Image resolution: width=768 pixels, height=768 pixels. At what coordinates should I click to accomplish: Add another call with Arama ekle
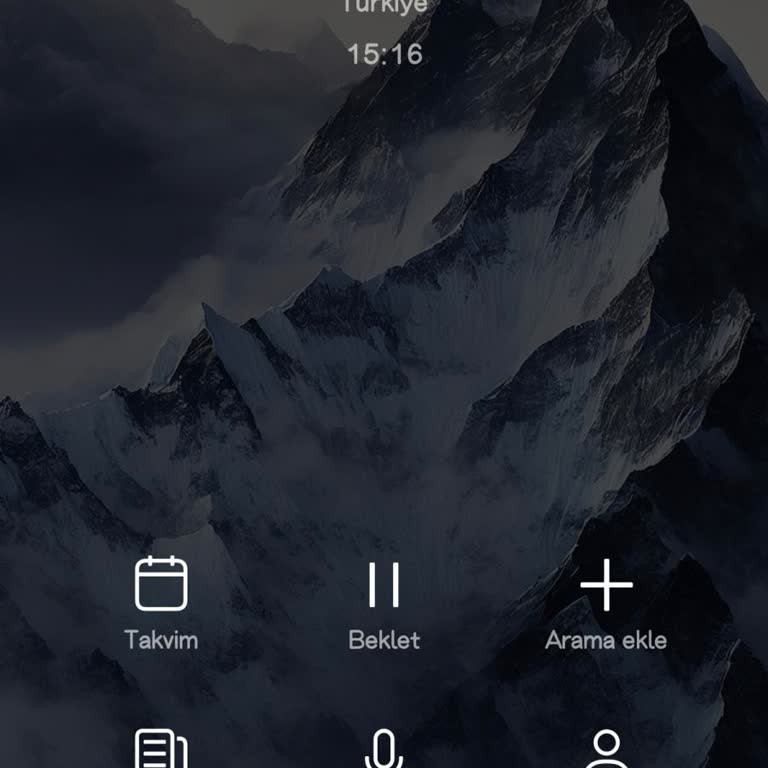606,585
